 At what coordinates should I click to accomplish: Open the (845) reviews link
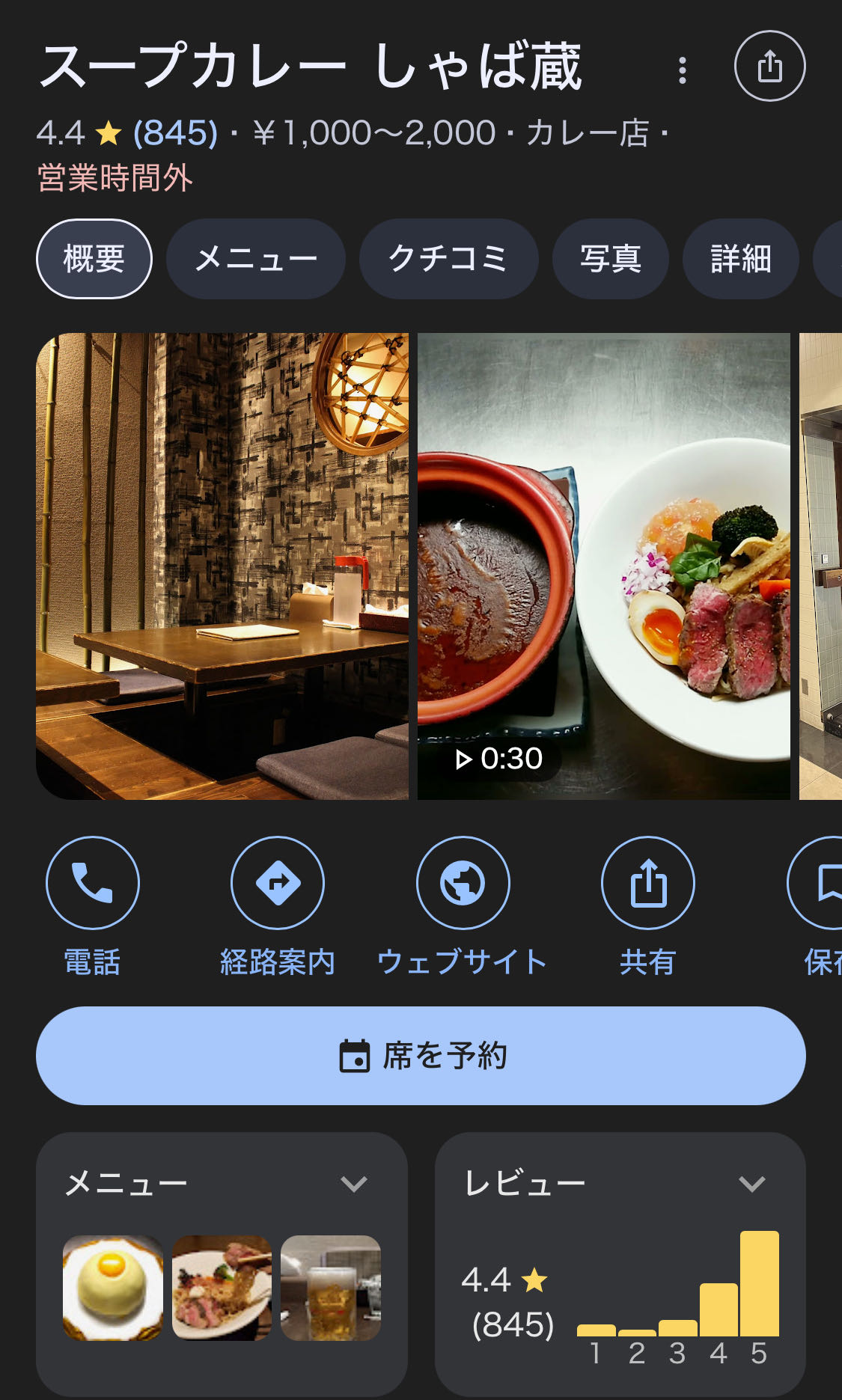coord(175,133)
